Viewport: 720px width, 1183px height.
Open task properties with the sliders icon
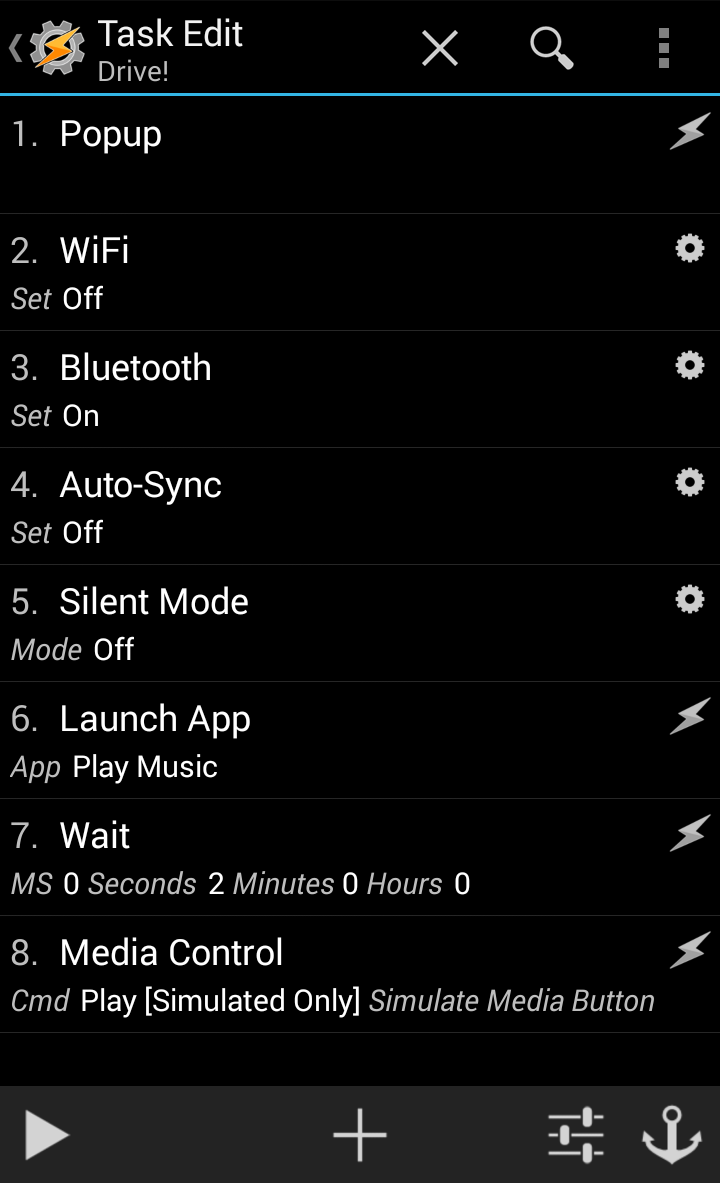point(576,1135)
